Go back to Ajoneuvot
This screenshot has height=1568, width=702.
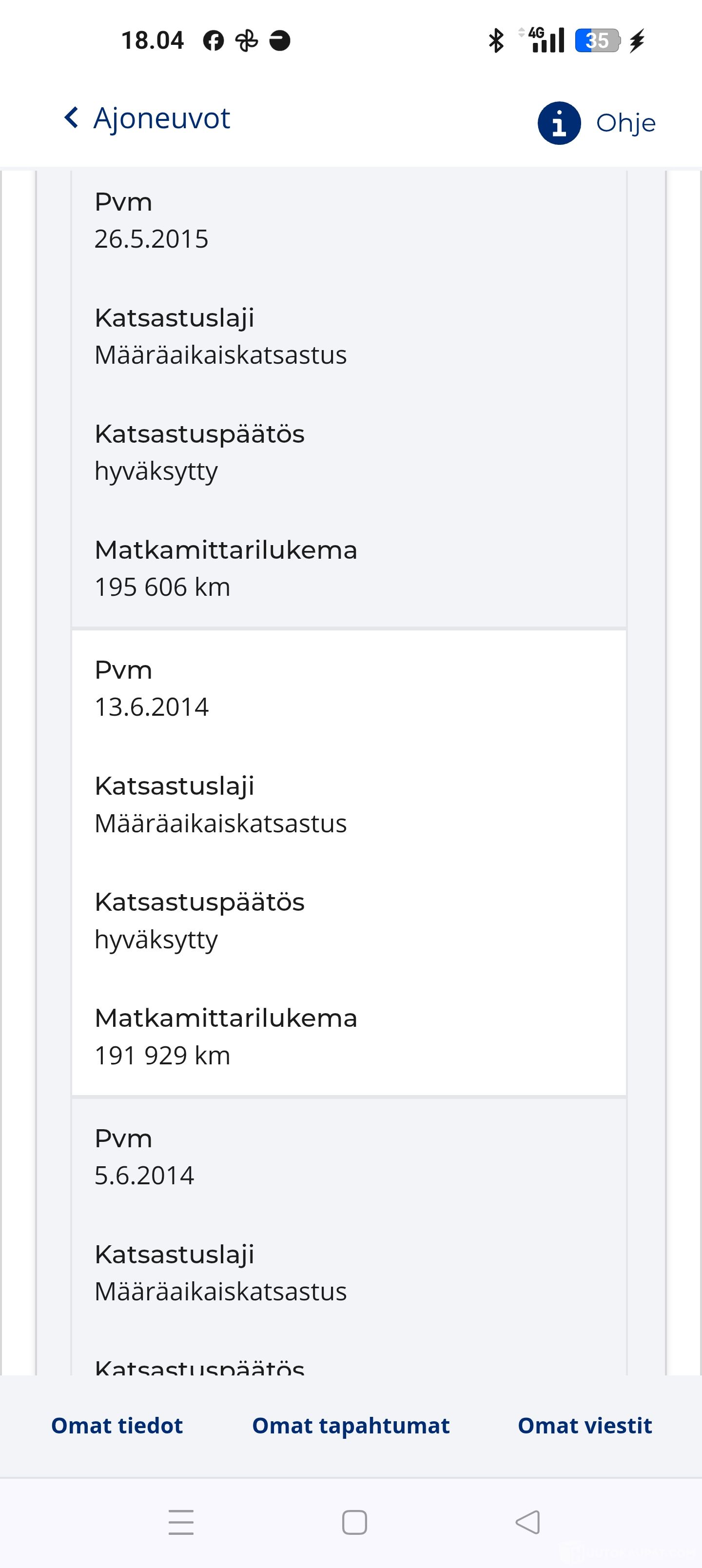(x=147, y=118)
